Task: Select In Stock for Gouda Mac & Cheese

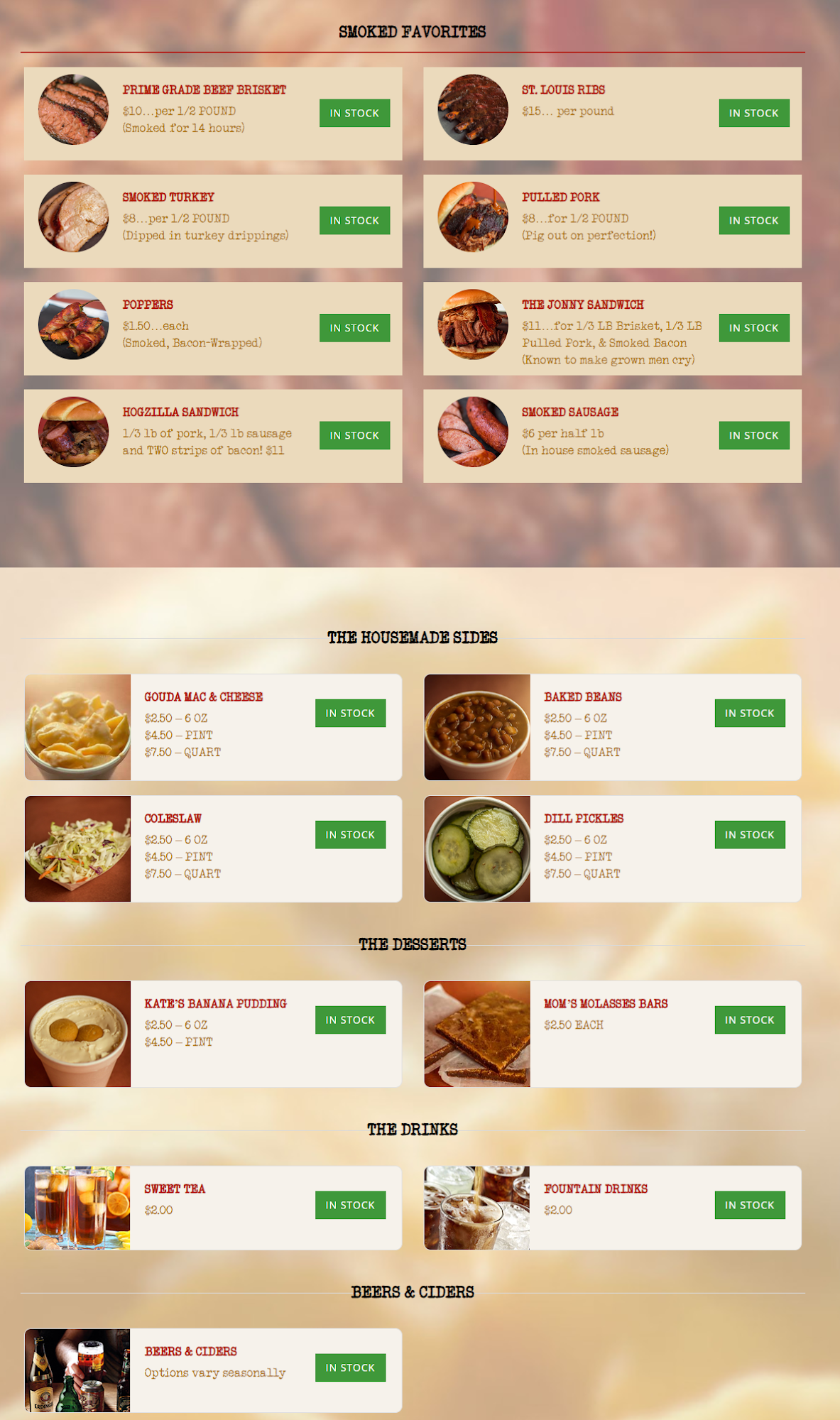Action: [350, 713]
